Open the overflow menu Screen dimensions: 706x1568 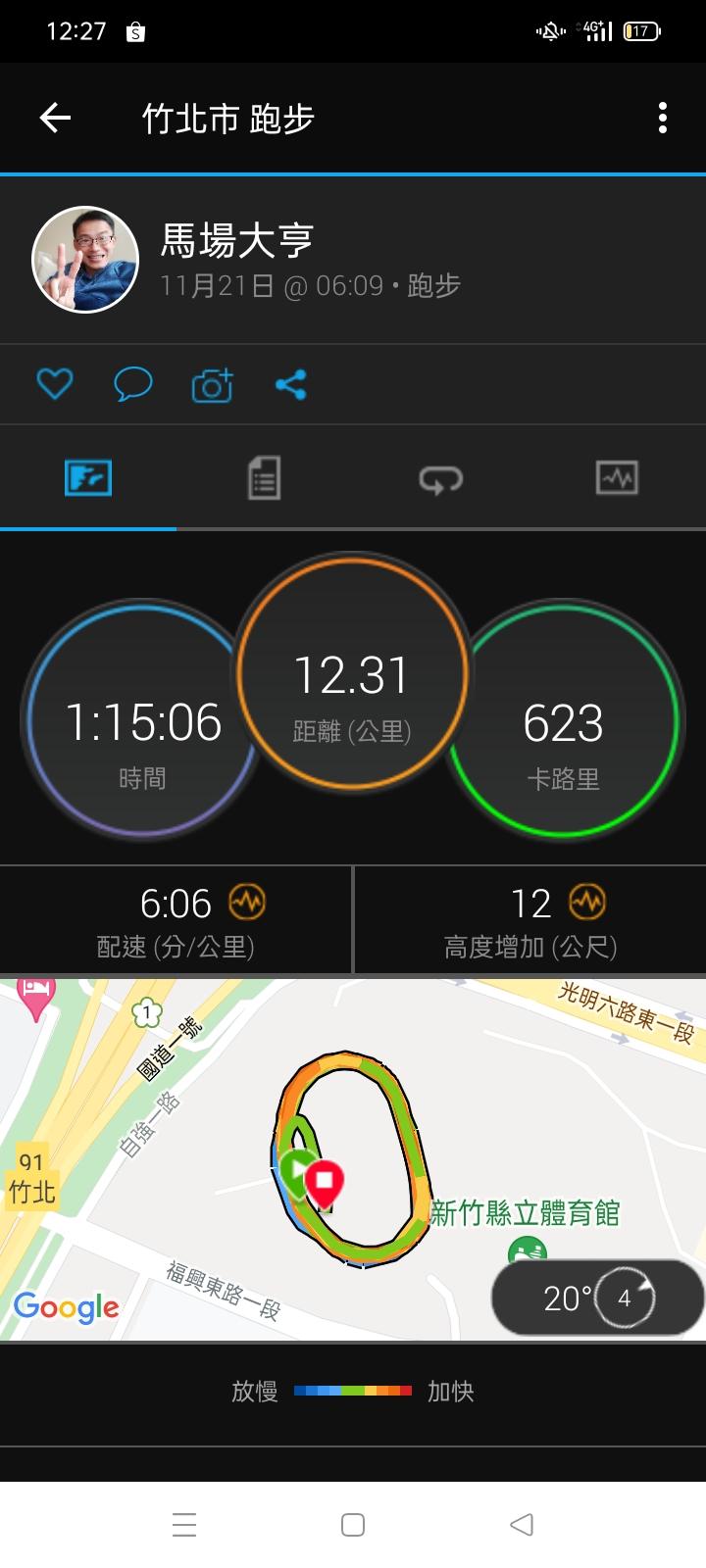(x=663, y=119)
